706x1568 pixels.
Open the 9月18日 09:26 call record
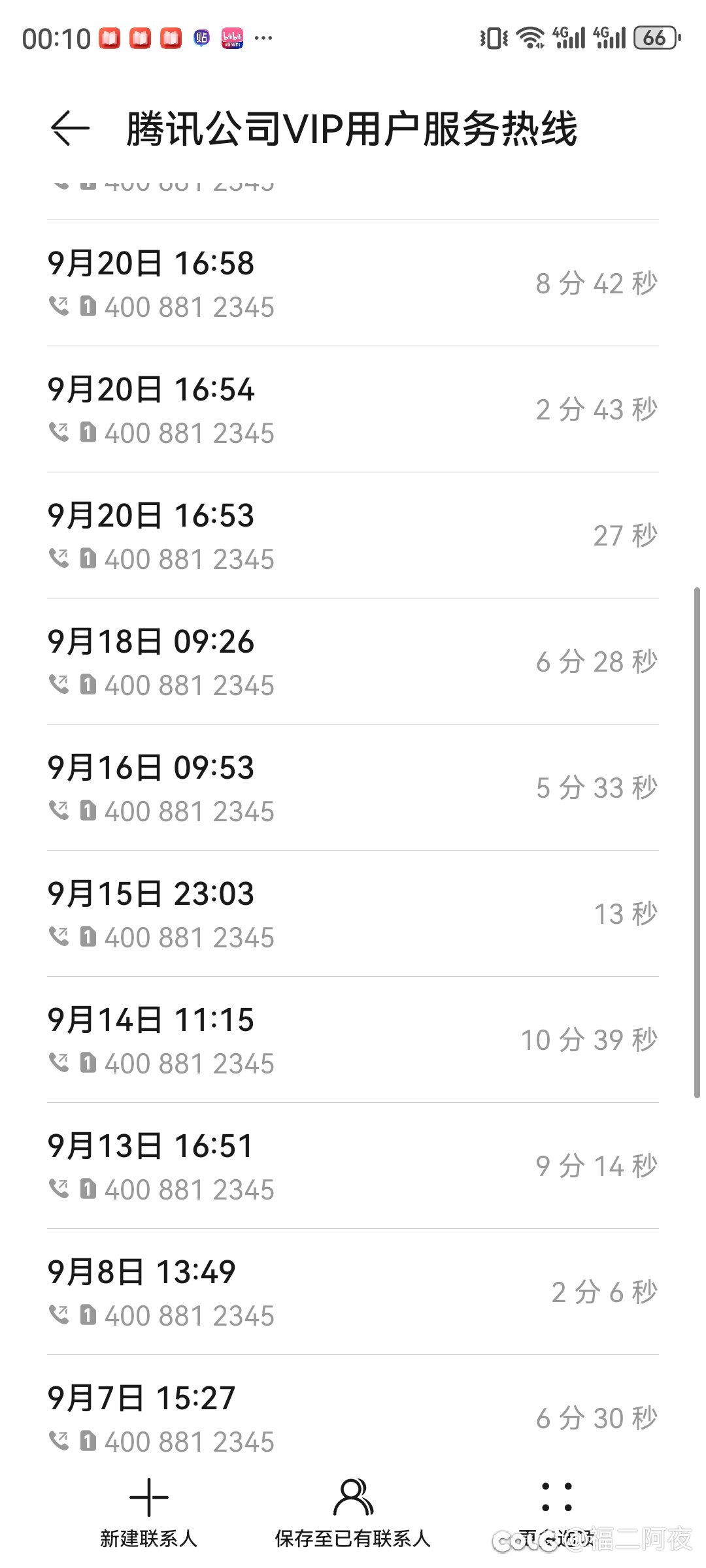tap(353, 662)
